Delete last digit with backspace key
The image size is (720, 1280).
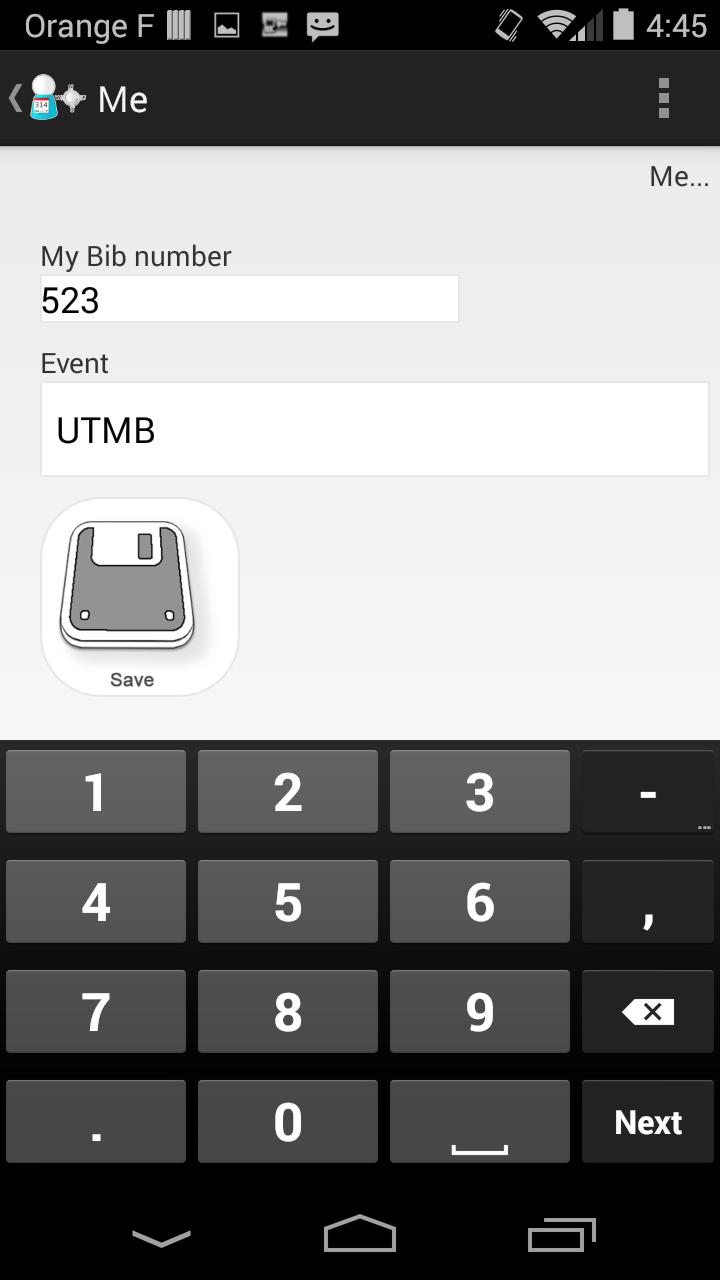(x=647, y=1011)
